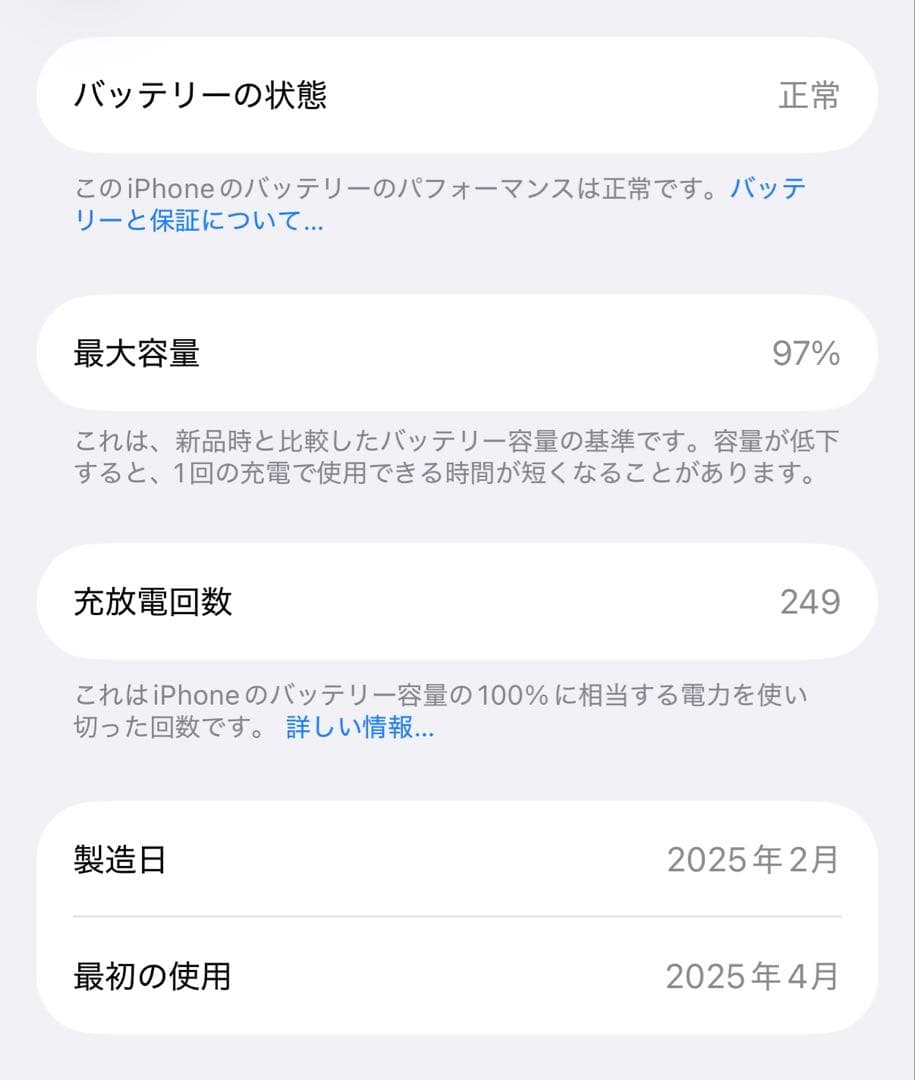This screenshot has height=1080, width=915.
Task: Select the 最大容量 row
Action: [x=135, y=352]
